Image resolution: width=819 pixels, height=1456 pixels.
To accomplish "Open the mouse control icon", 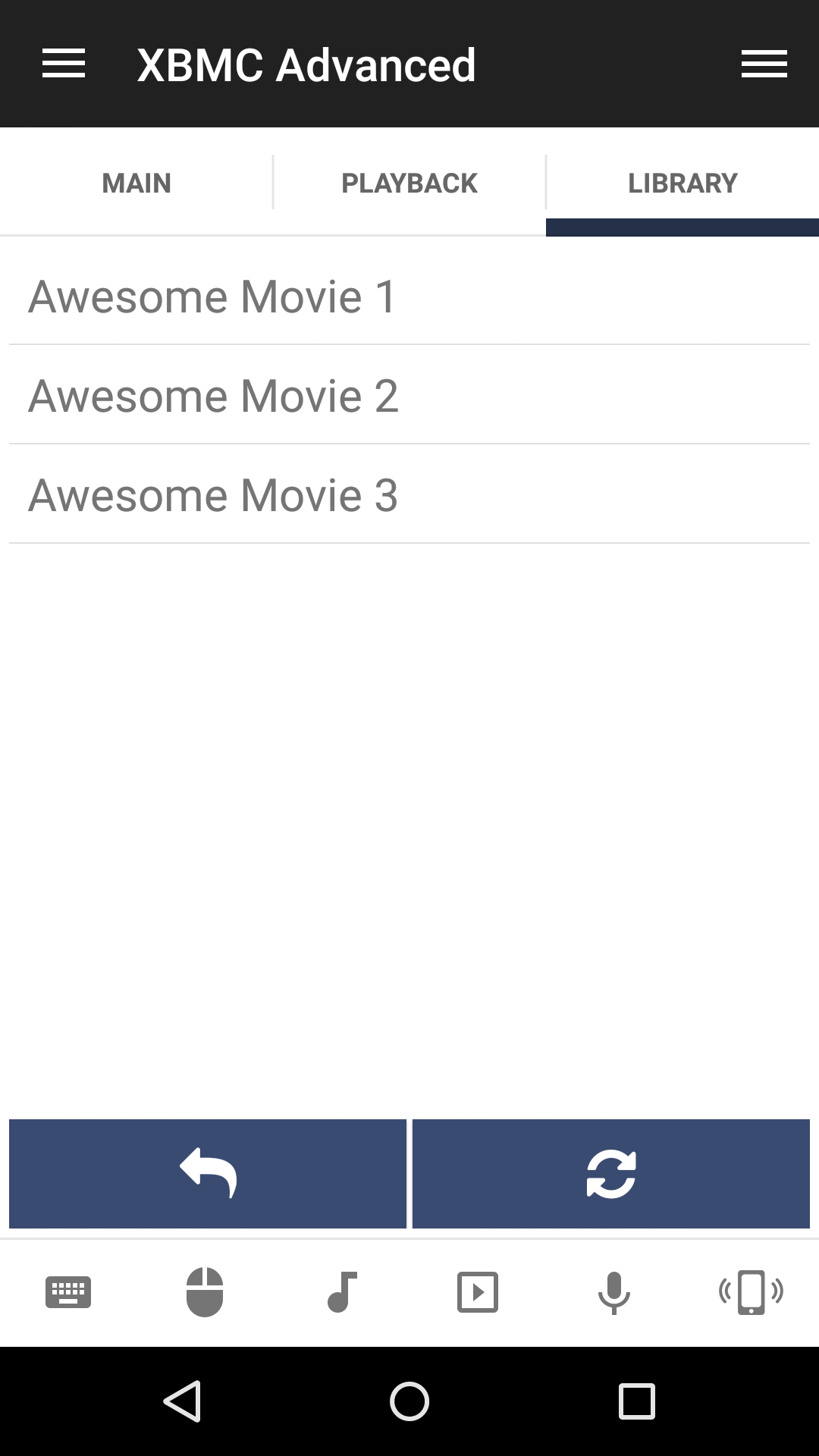I will [x=205, y=1291].
